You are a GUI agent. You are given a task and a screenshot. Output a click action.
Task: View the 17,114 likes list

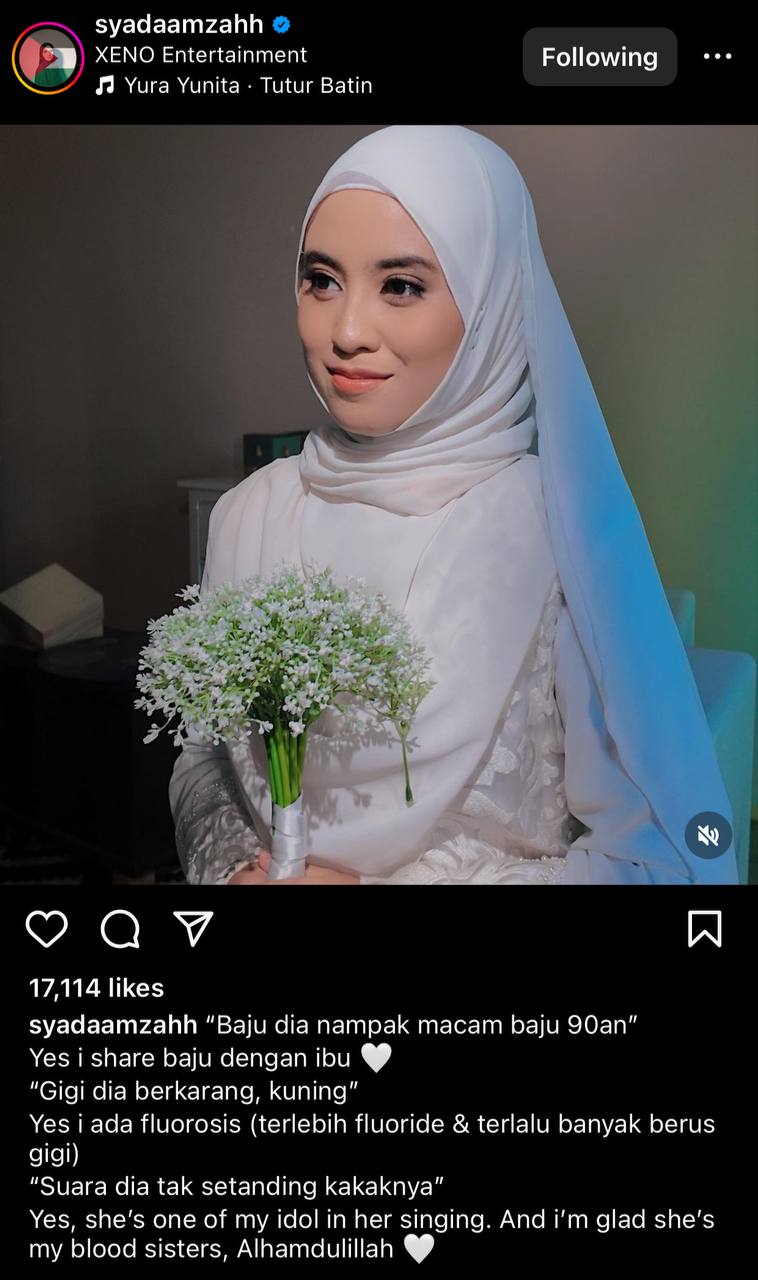[97, 988]
